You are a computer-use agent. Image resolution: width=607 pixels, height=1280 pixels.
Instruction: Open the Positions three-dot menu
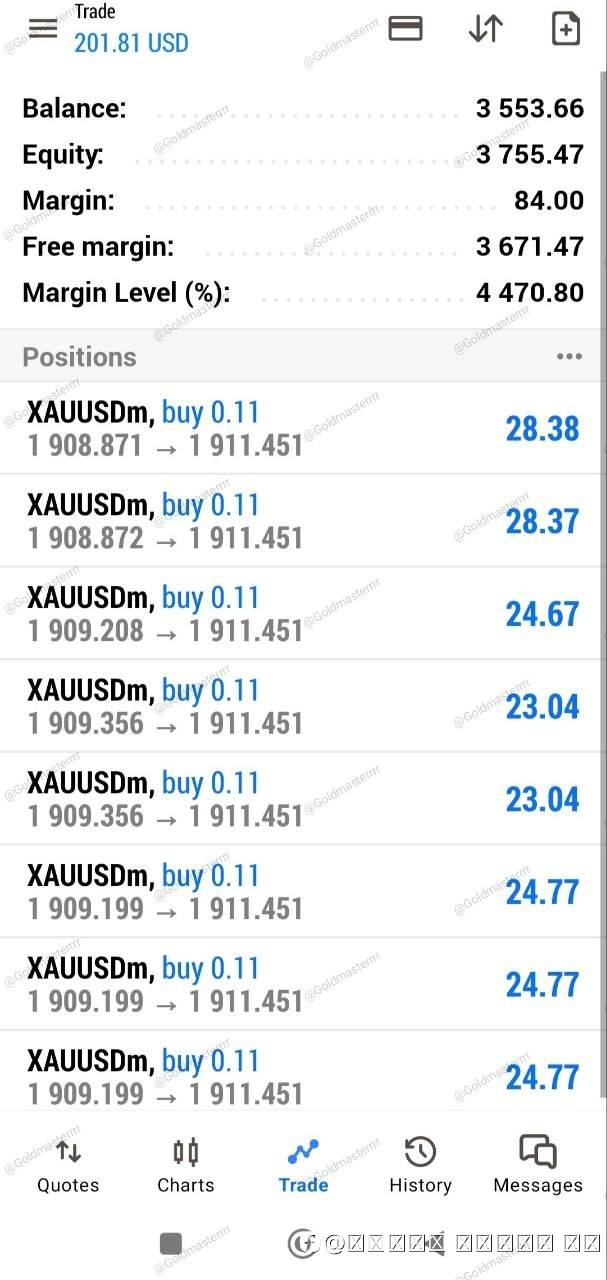[x=569, y=357]
